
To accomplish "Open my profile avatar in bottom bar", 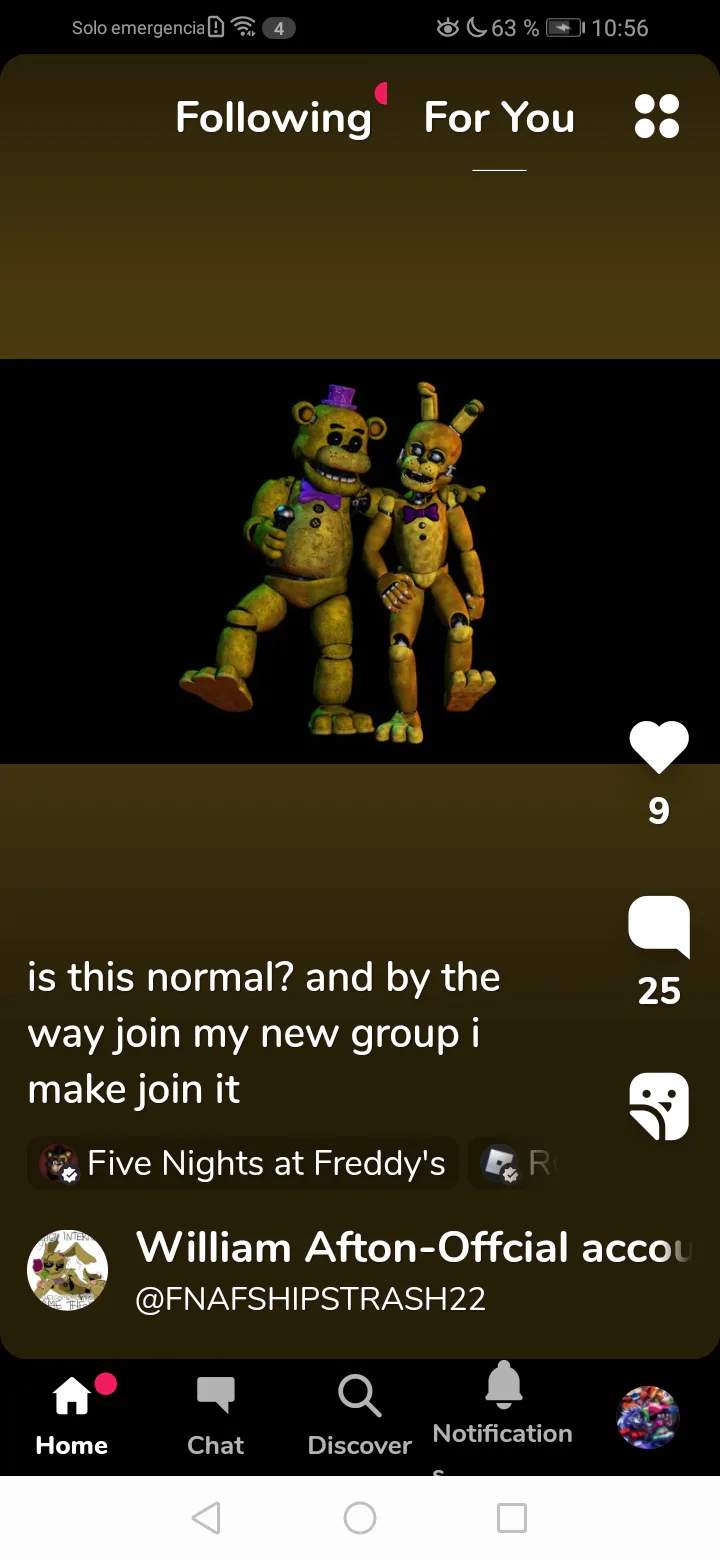I will [x=648, y=1417].
